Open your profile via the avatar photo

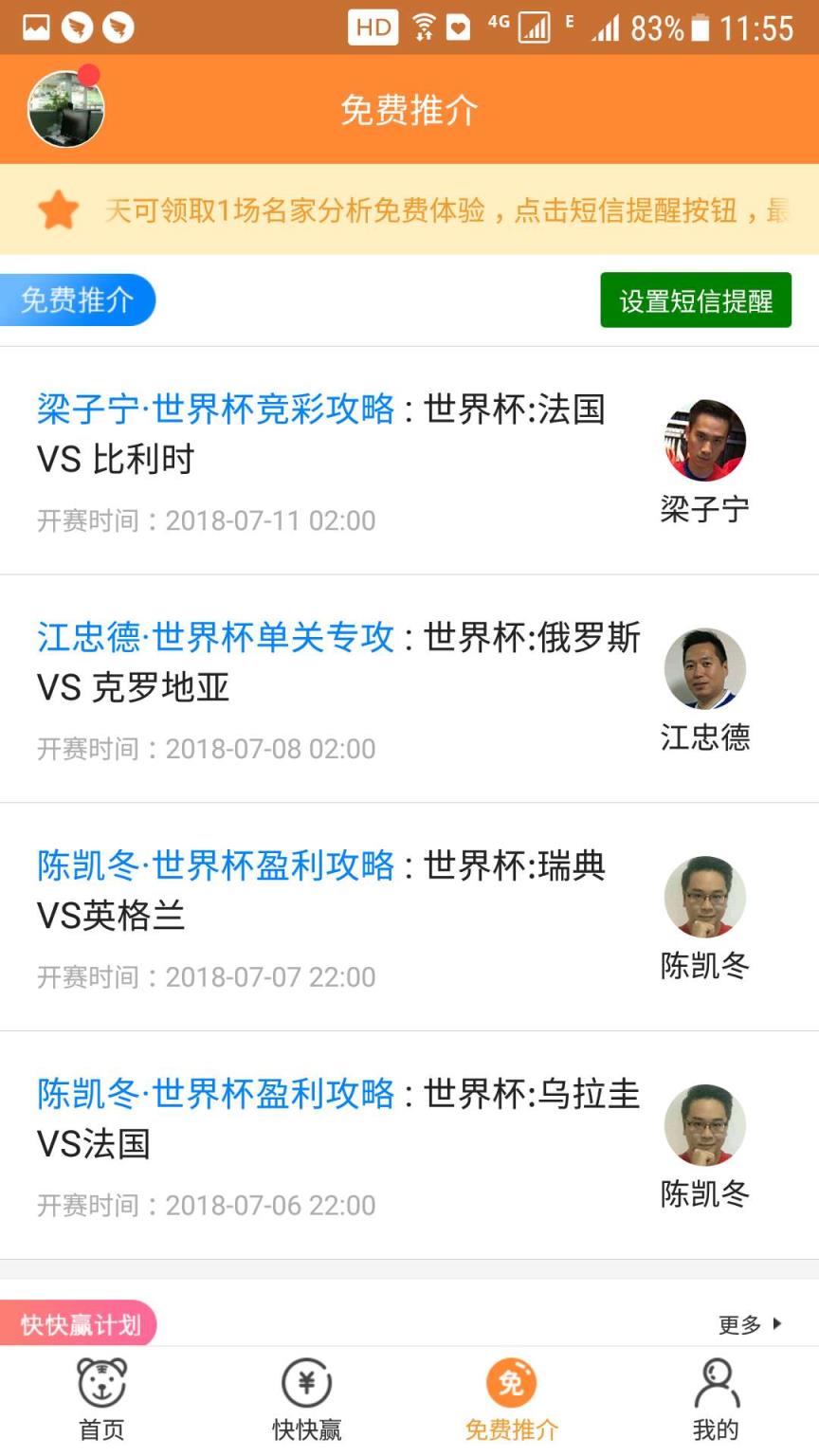tap(64, 109)
